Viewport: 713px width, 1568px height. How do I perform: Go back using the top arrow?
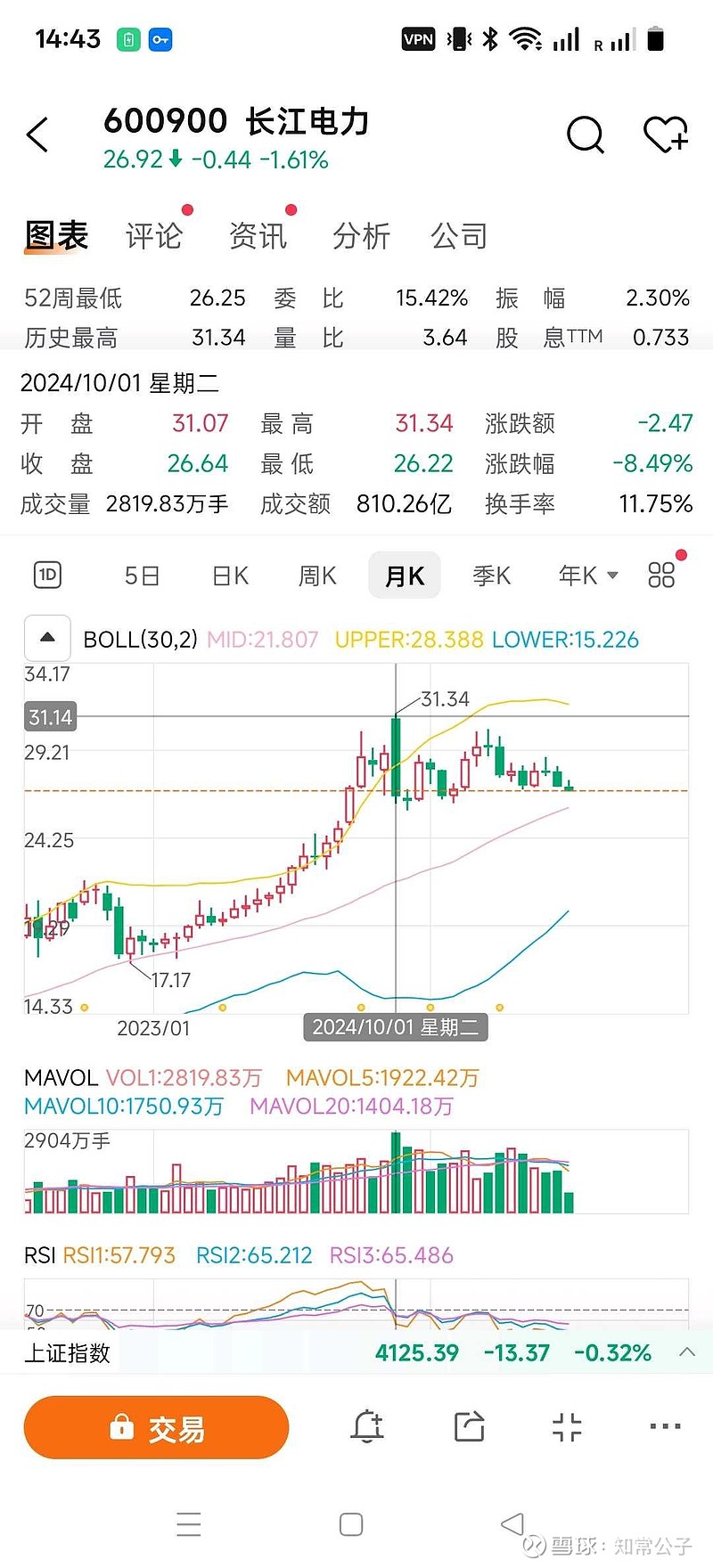[37, 135]
